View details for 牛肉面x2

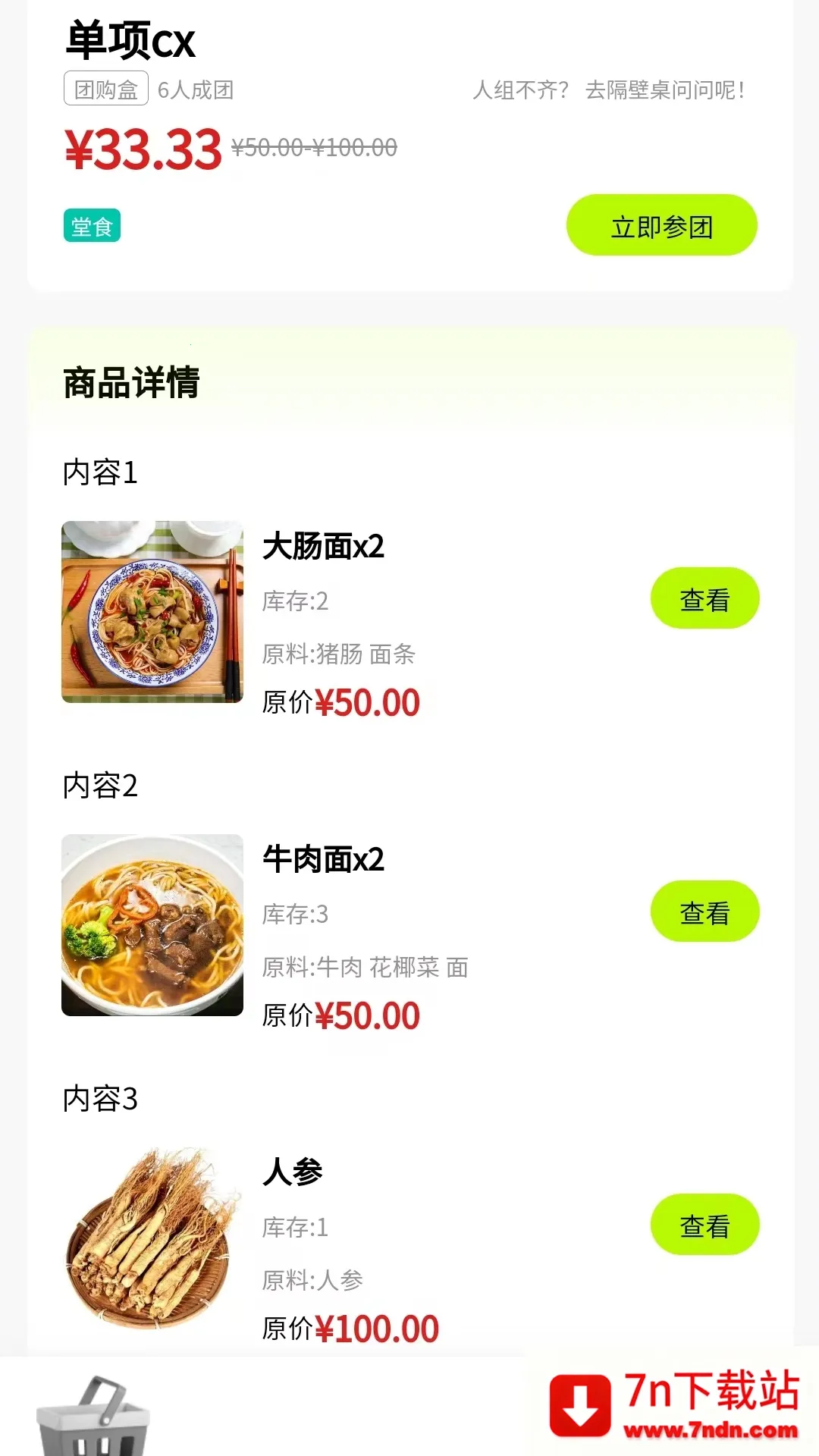click(704, 912)
